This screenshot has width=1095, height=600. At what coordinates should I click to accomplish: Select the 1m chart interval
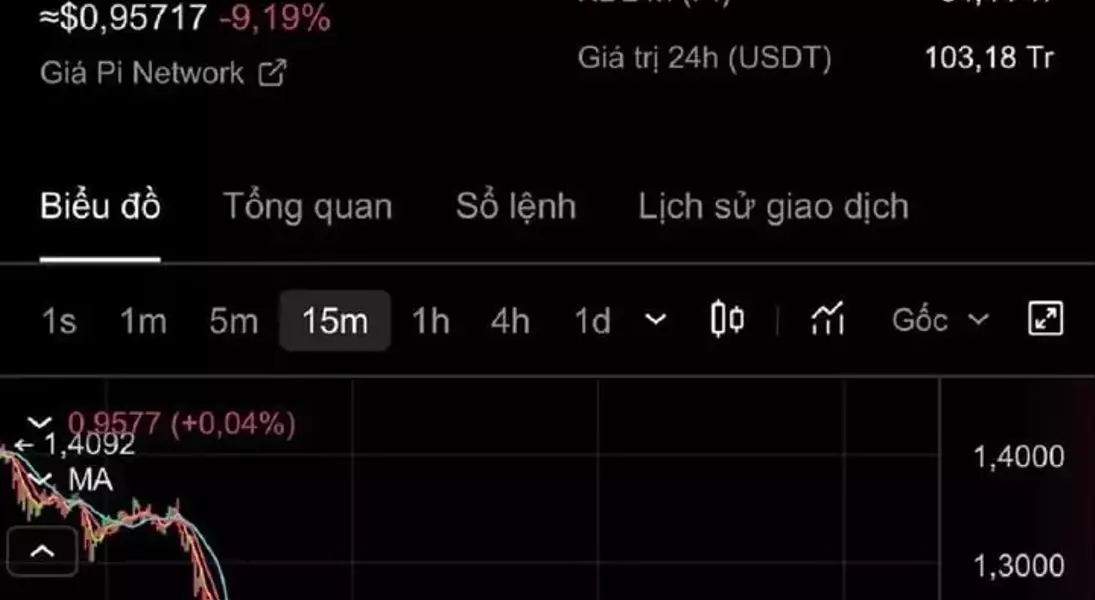click(x=143, y=321)
